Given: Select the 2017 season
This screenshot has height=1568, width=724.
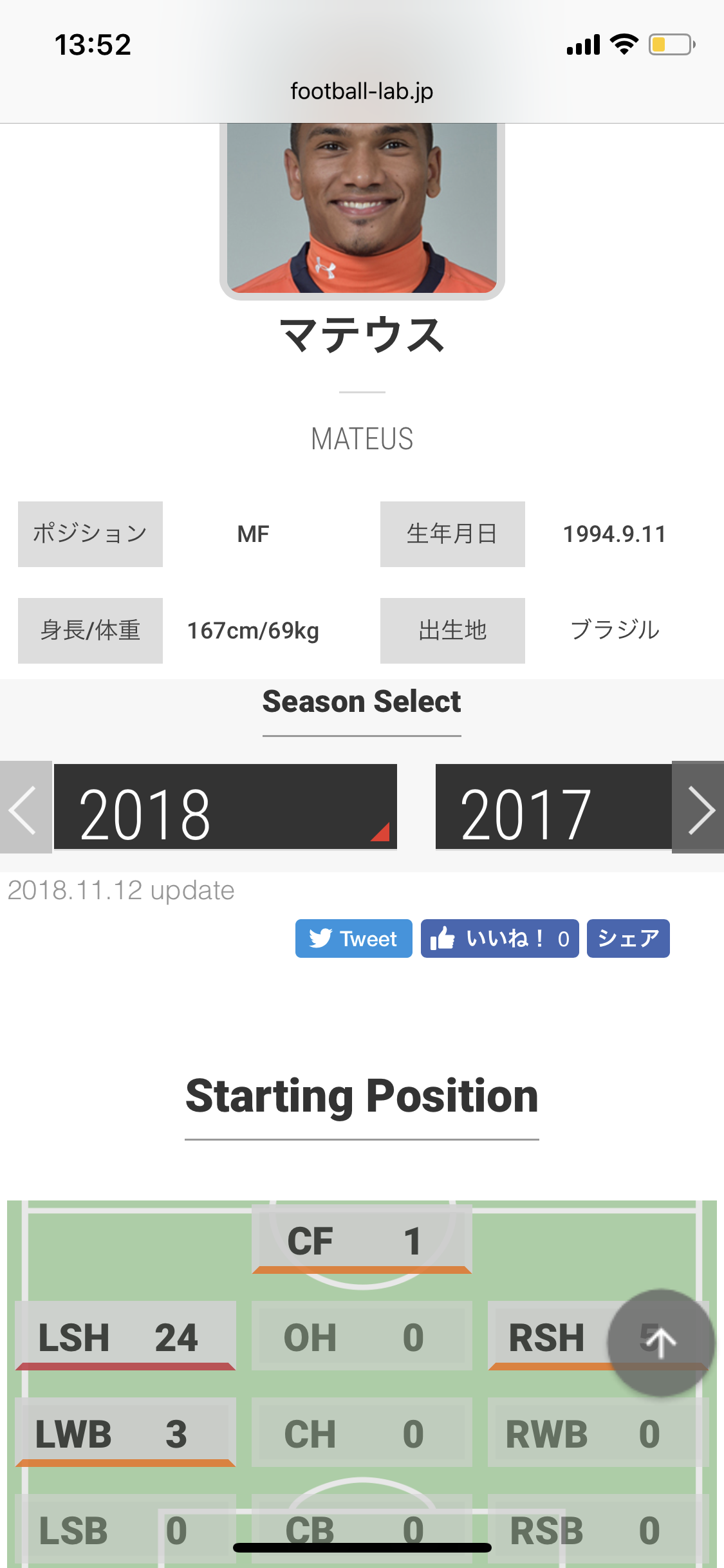Looking at the screenshot, I should click(x=553, y=807).
